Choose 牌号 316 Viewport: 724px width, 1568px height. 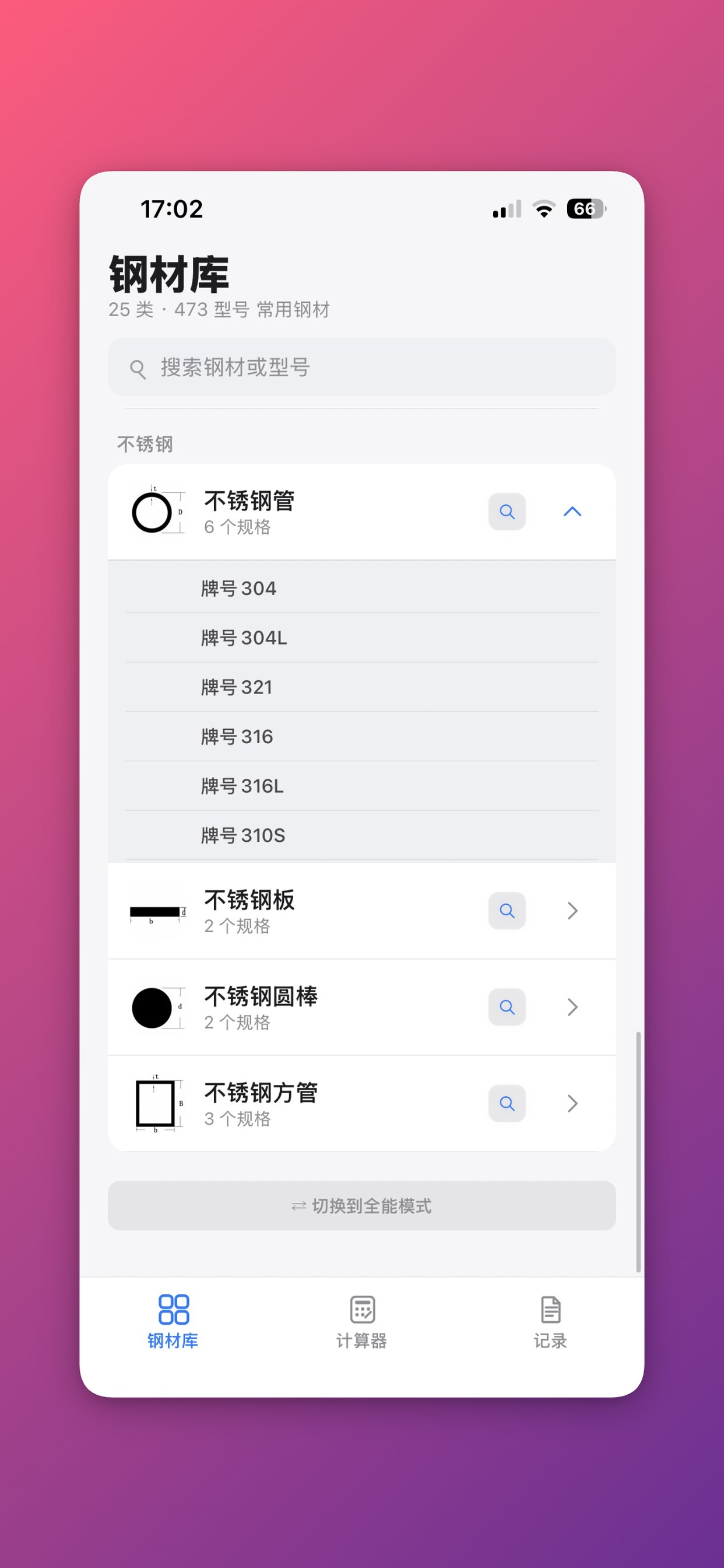361,737
